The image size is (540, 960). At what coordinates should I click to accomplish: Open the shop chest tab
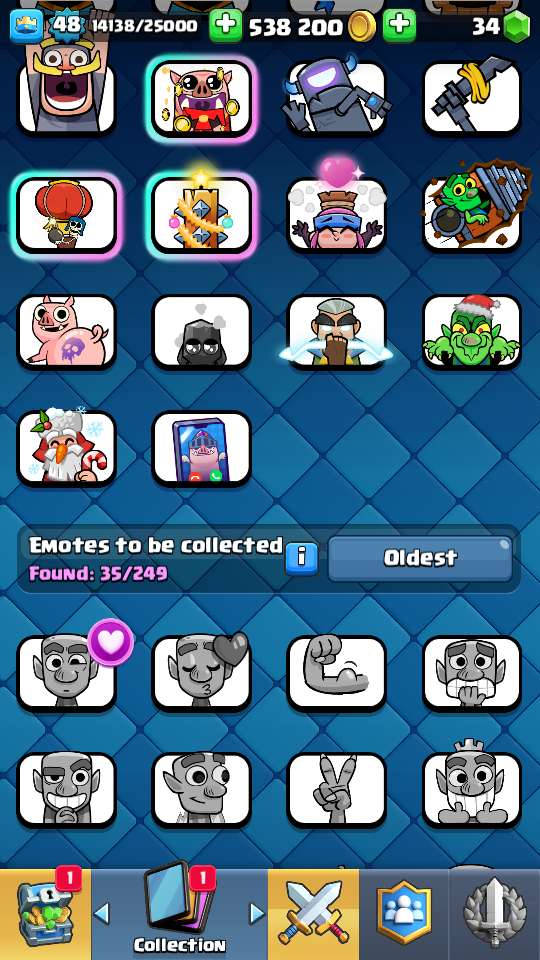click(x=45, y=914)
